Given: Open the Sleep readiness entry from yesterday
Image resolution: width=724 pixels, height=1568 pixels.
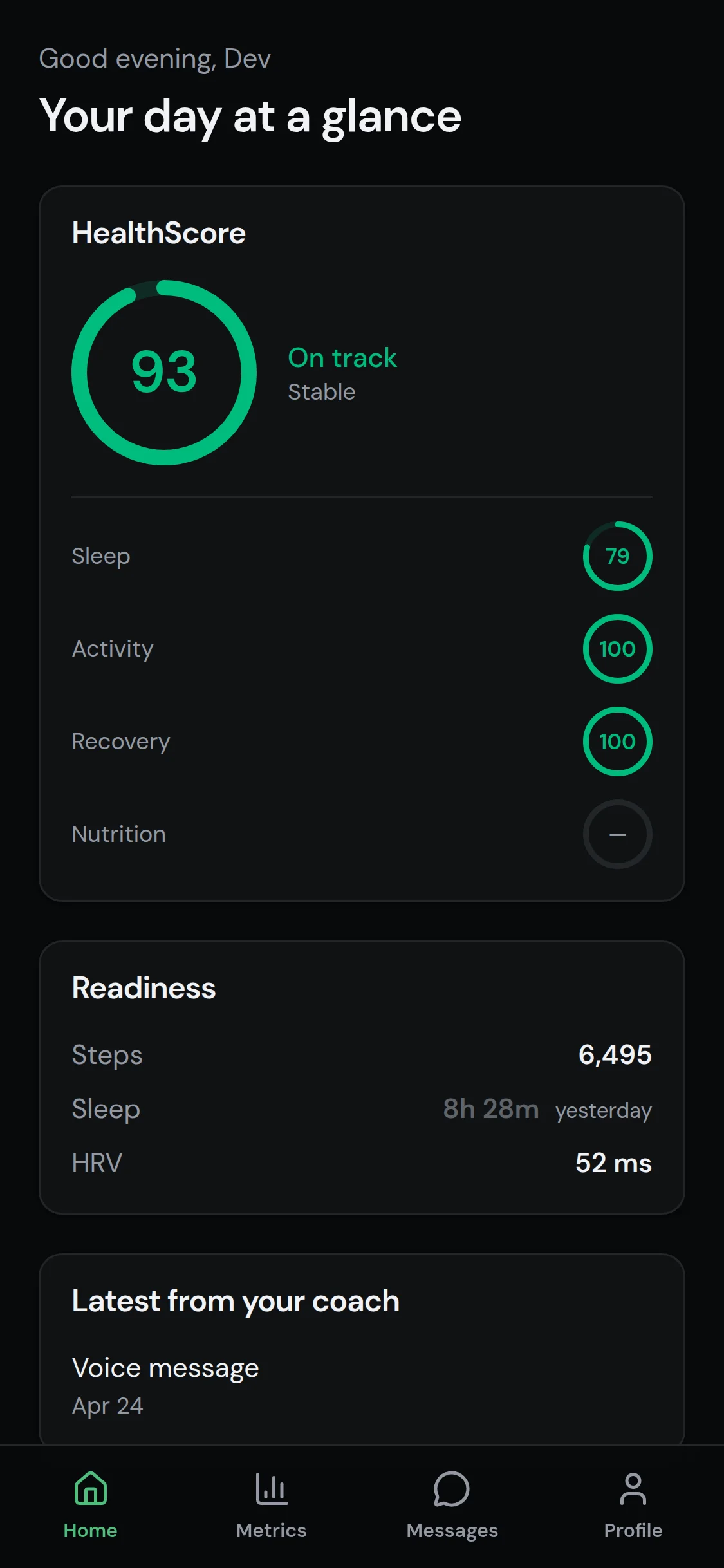Looking at the screenshot, I should (362, 1108).
